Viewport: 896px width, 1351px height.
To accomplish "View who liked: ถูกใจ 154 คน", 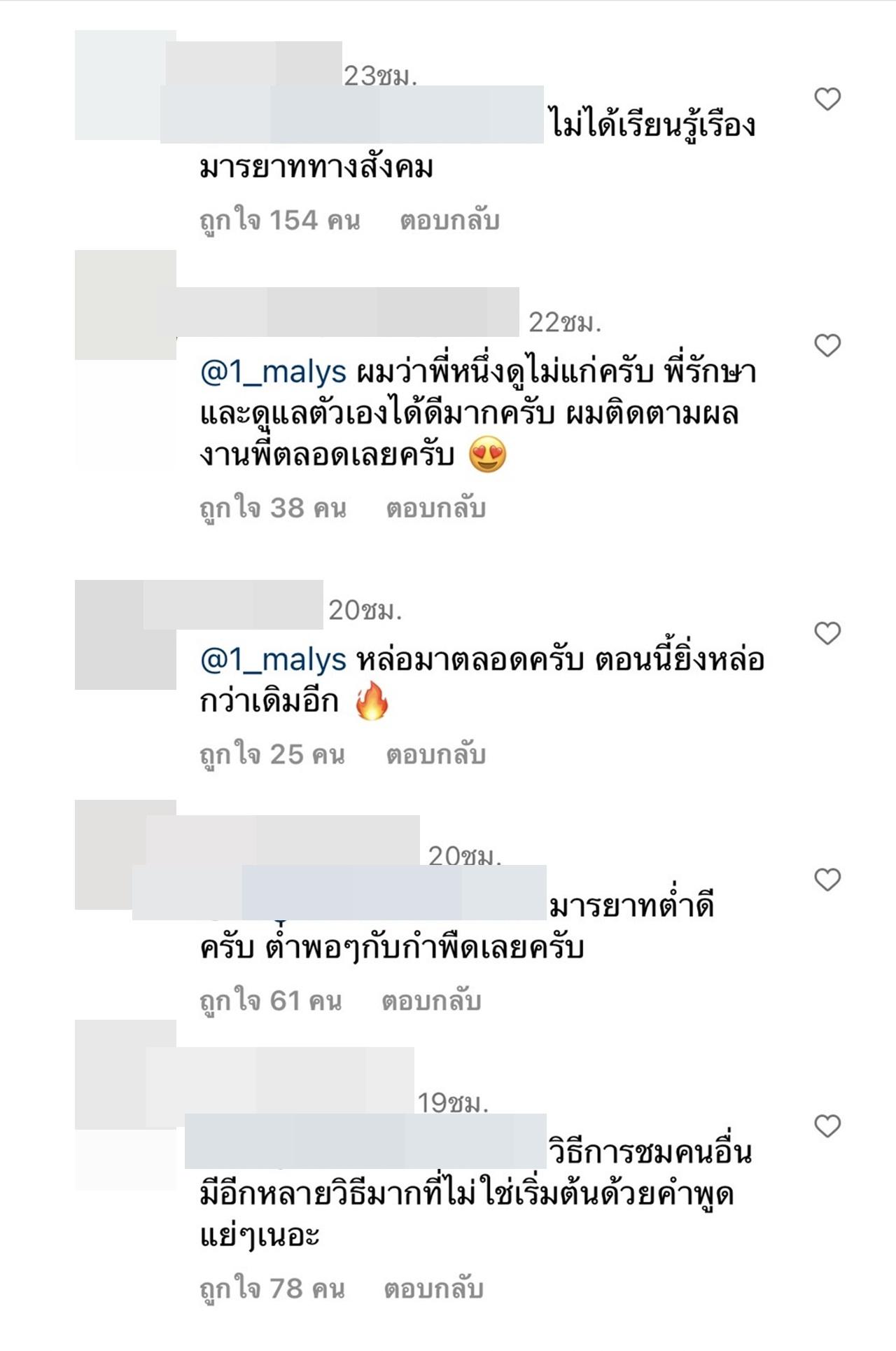I will 280,221.
